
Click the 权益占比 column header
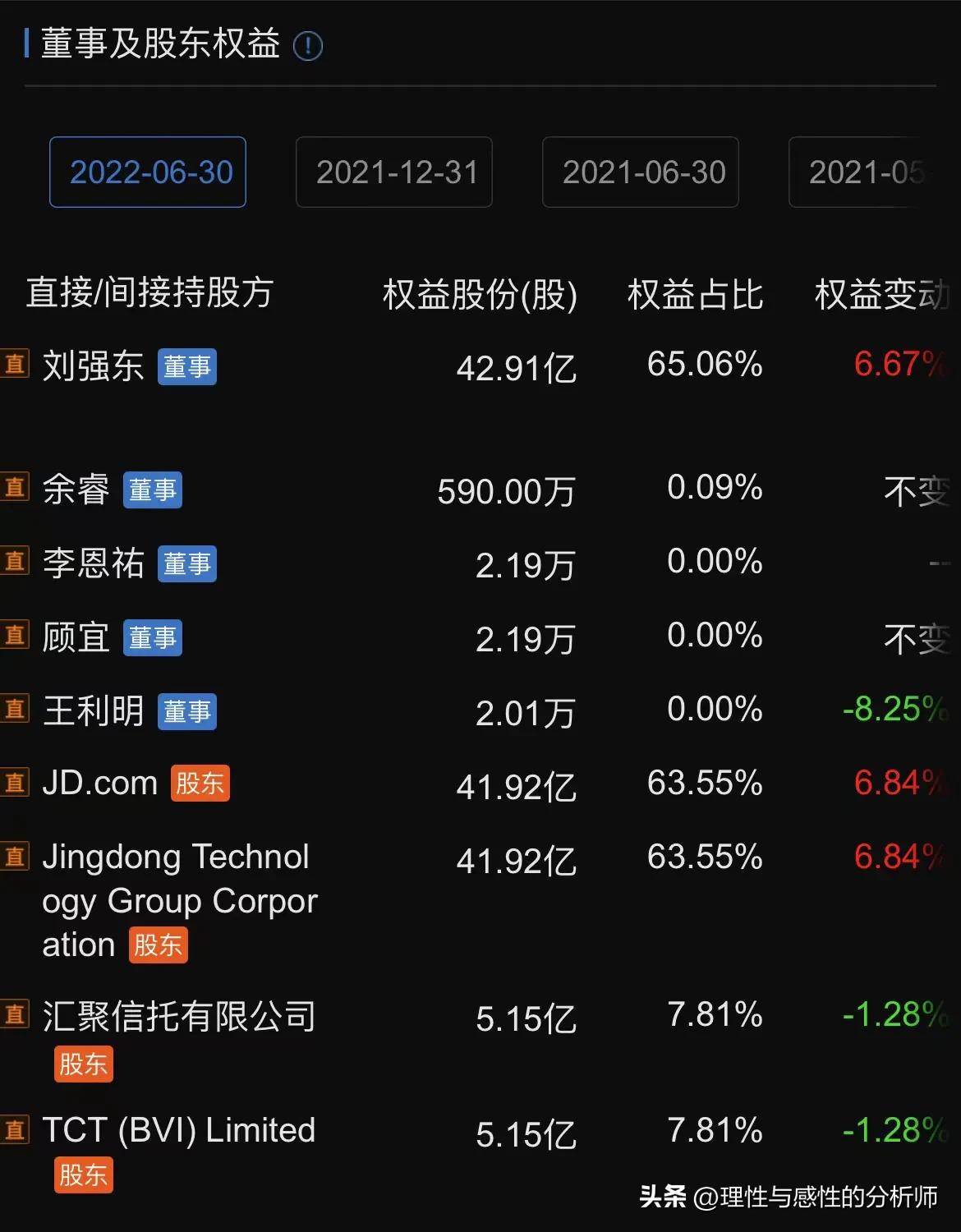[694, 292]
